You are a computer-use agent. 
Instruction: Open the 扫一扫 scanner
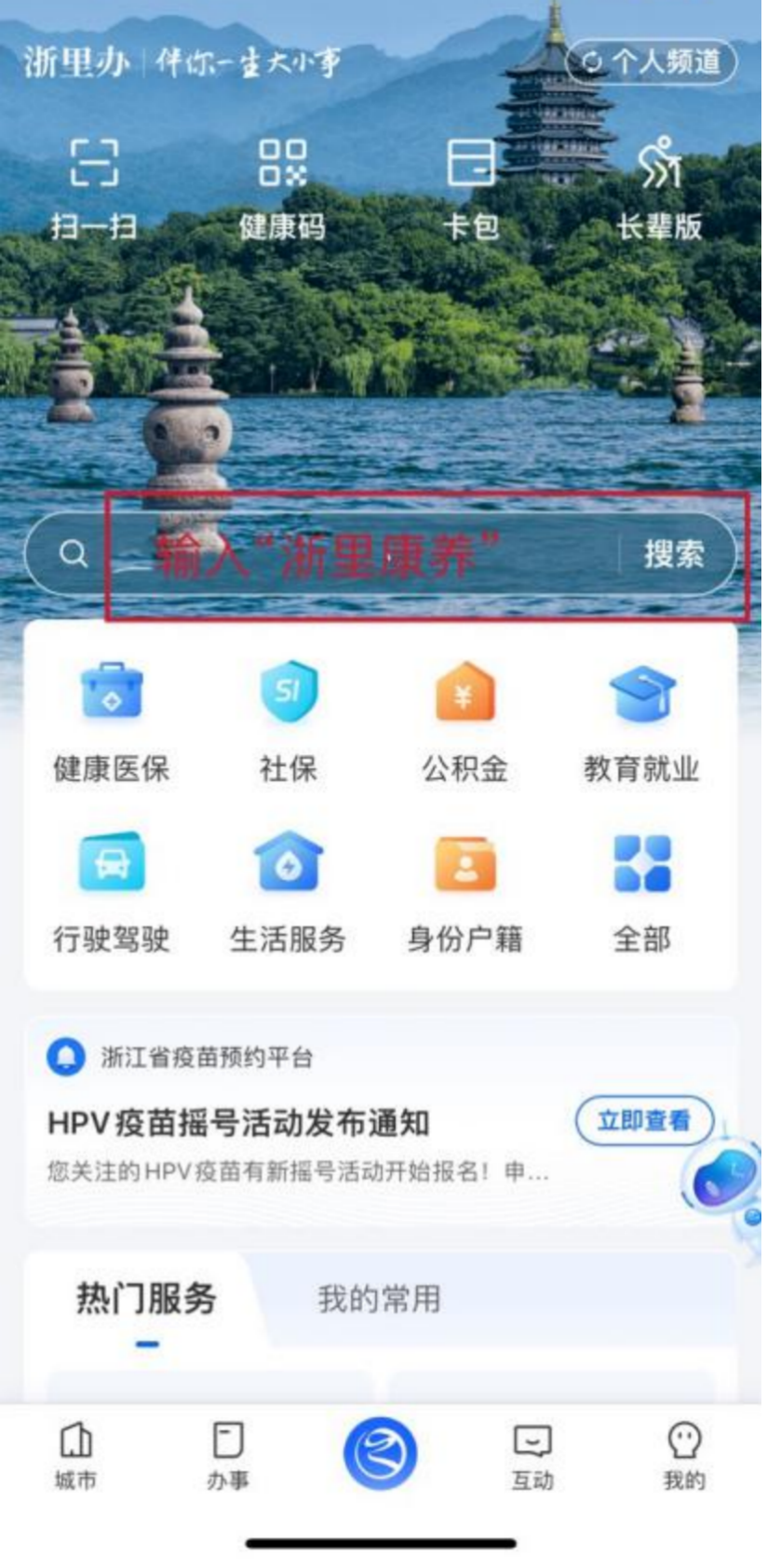tap(94, 186)
